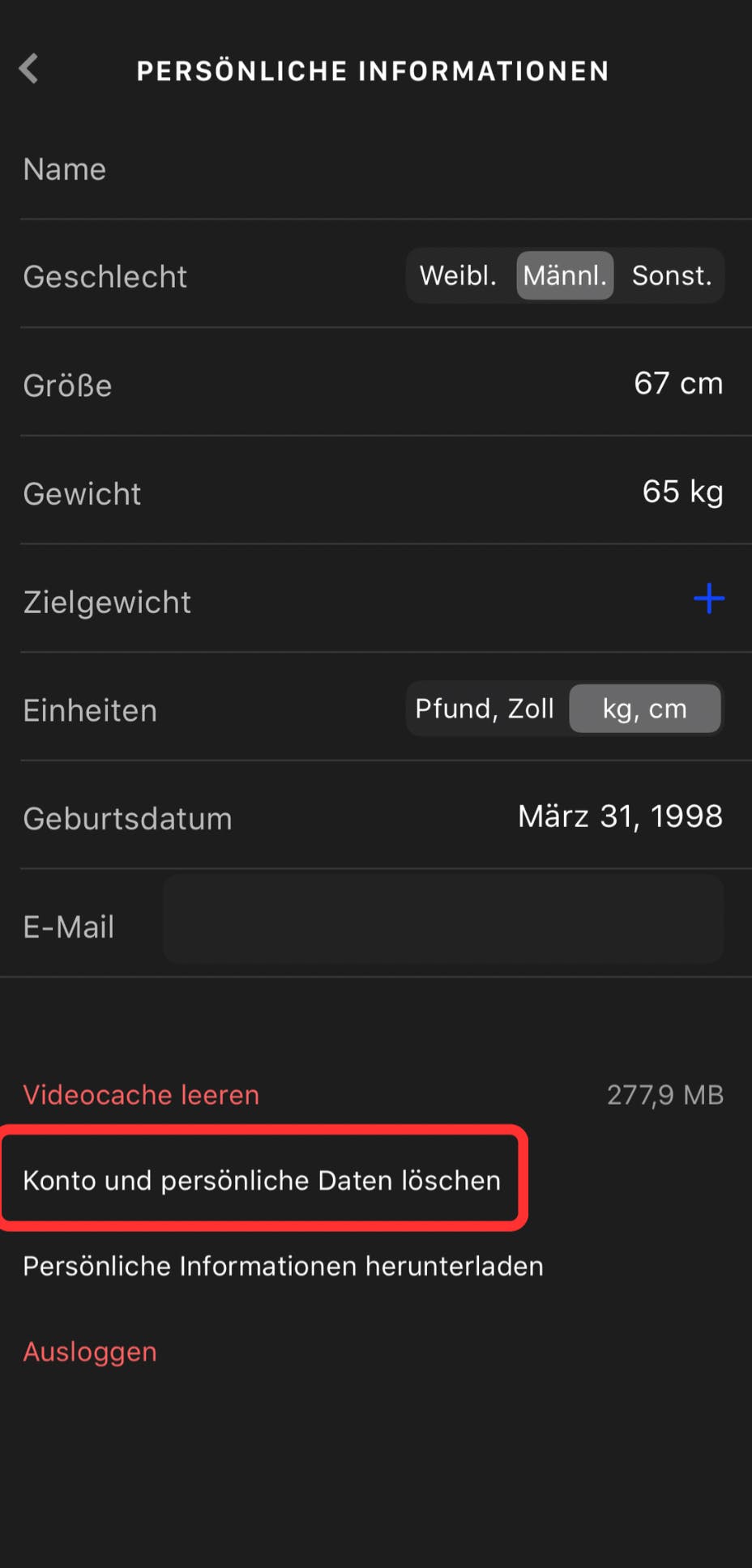This screenshot has height=1568, width=752.
Task: Tap Ausloggen to sign out
Action: (90, 1352)
